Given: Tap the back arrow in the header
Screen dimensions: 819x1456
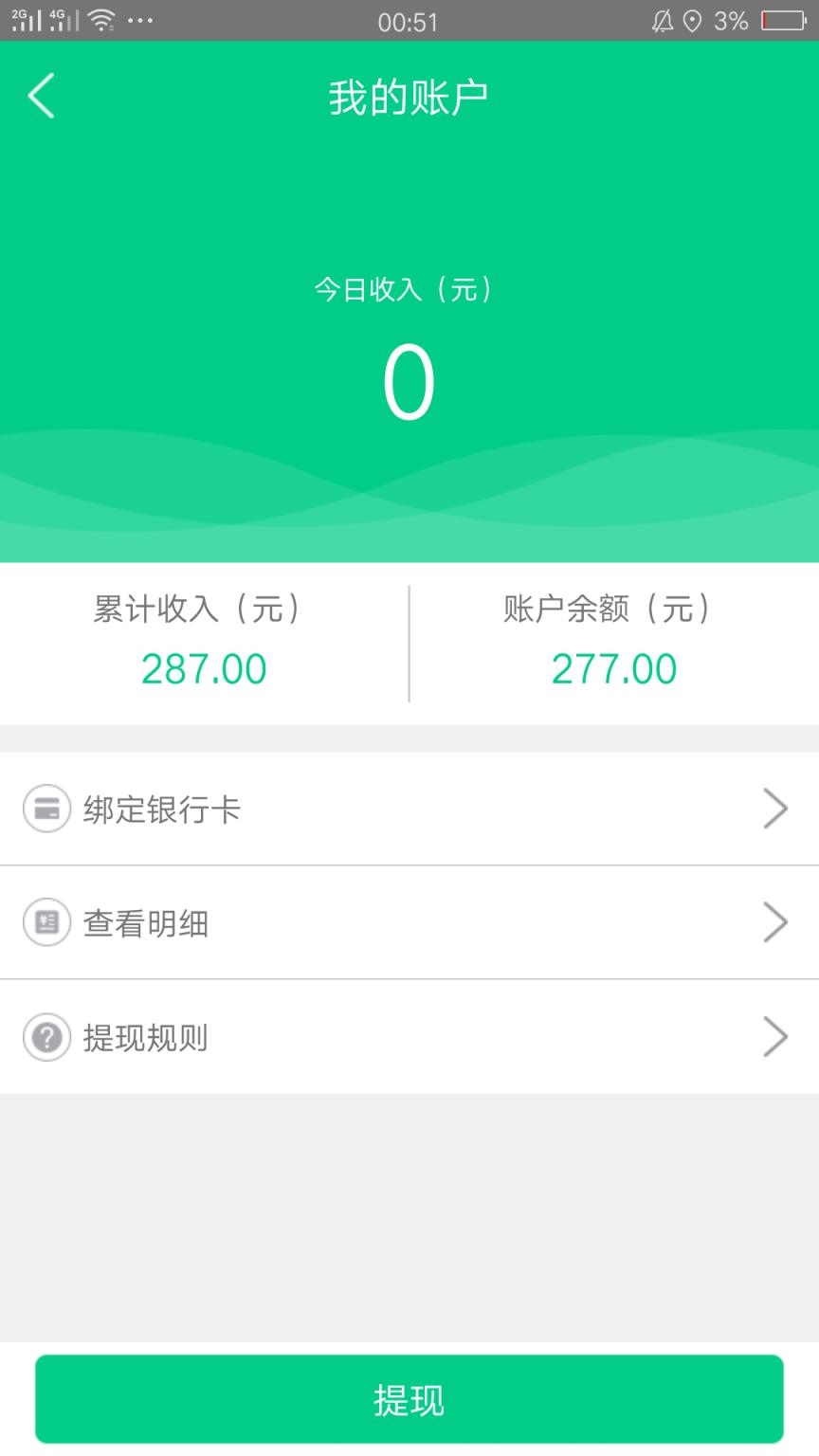Looking at the screenshot, I should pos(40,95).
